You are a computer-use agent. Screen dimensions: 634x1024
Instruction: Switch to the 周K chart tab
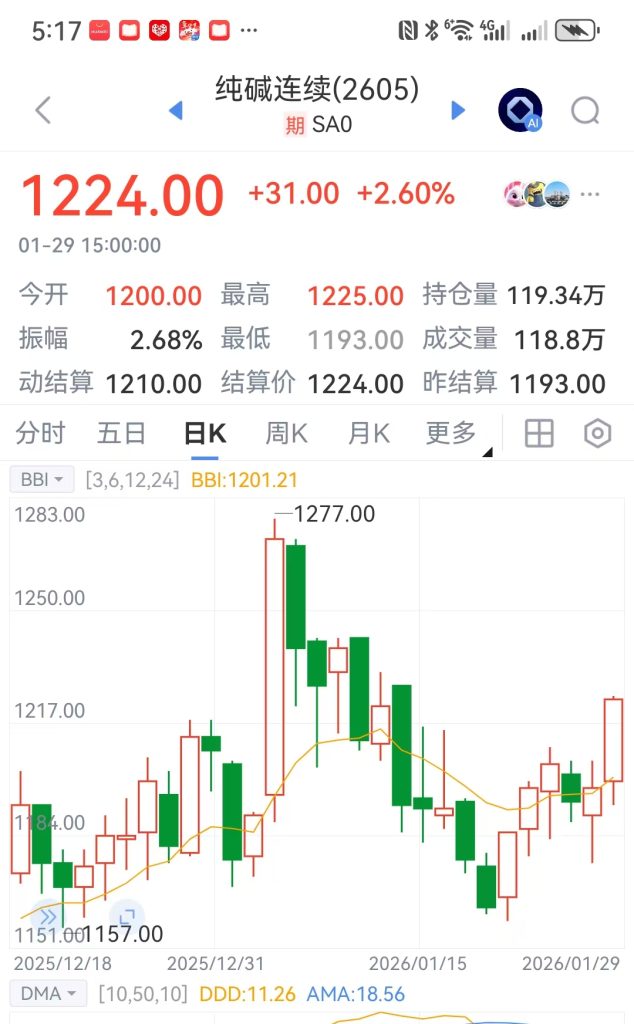pyautogui.click(x=286, y=433)
